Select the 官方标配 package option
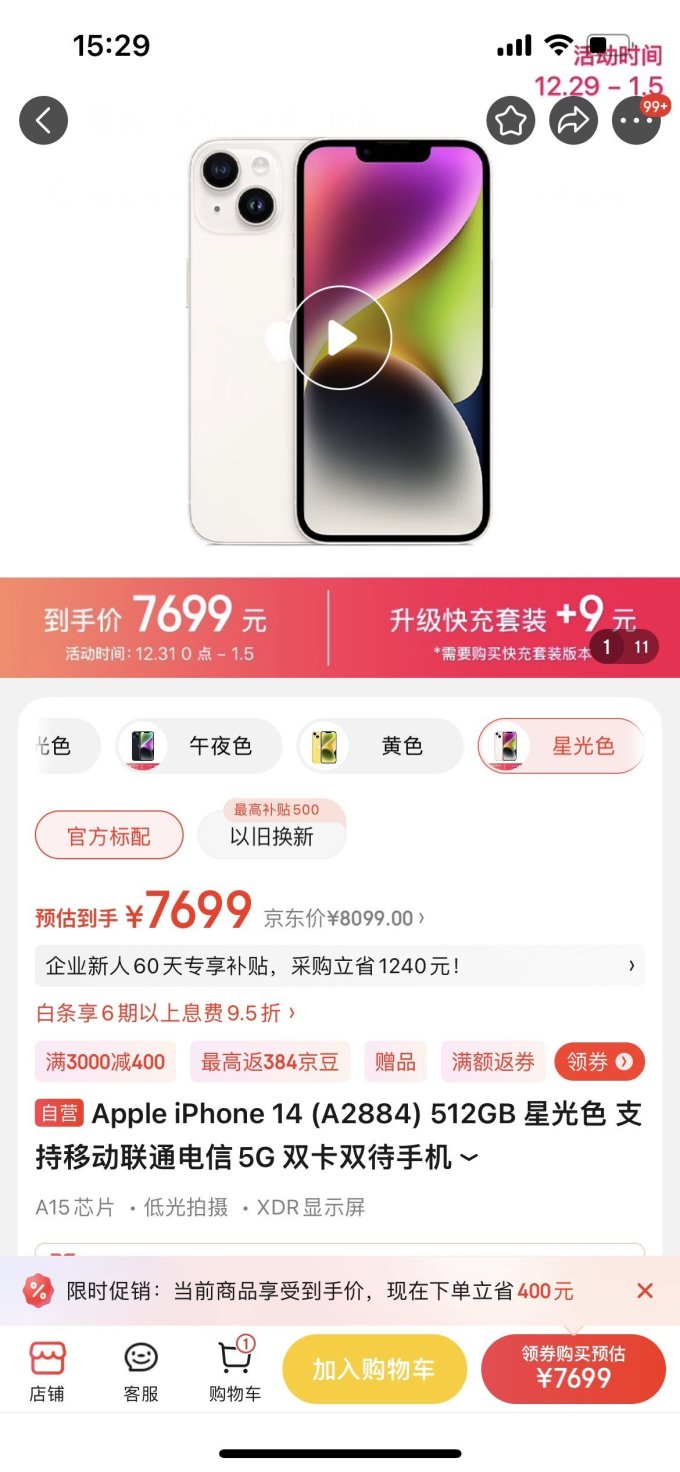This screenshot has height=1472, width=680. click(109, 836)
